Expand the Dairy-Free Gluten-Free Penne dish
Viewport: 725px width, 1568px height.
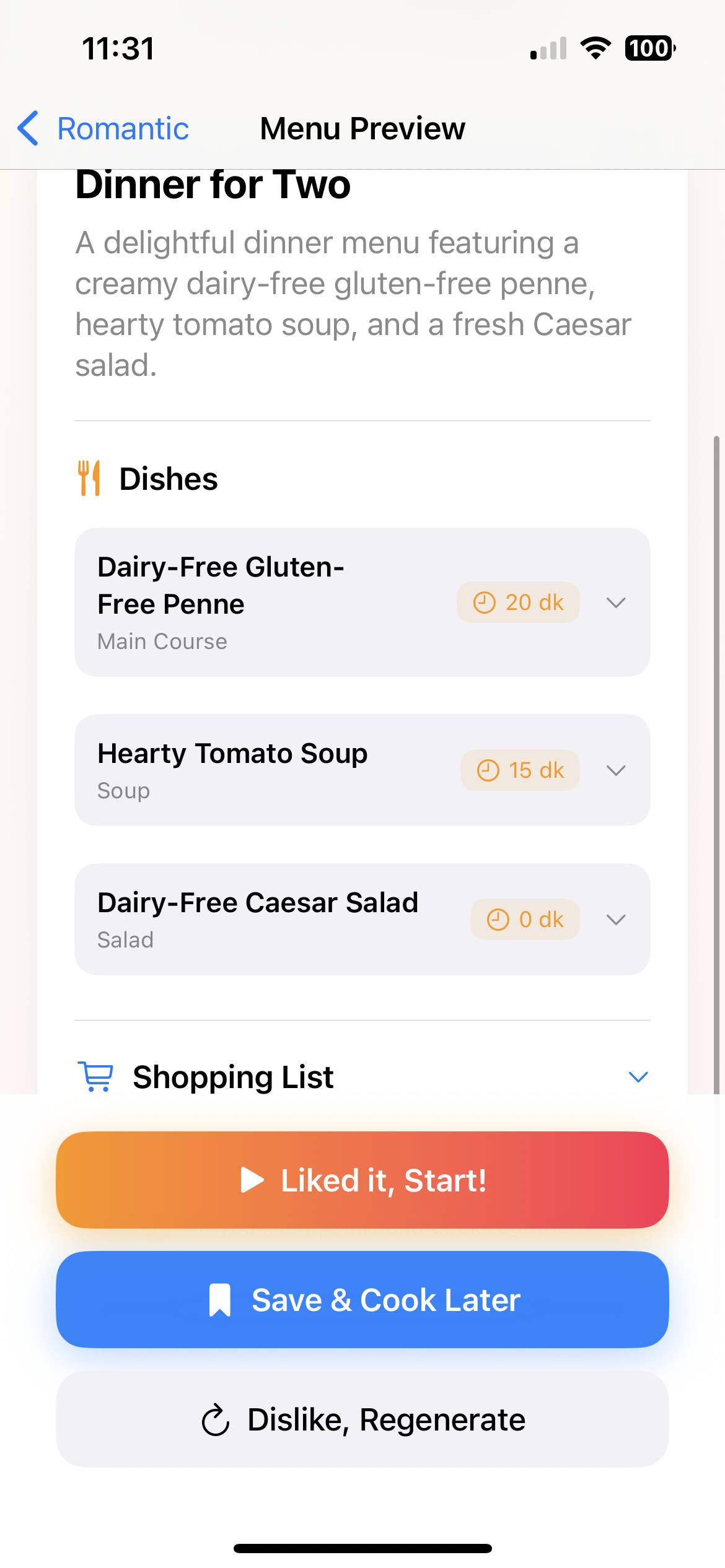click(x=616, y=603)
